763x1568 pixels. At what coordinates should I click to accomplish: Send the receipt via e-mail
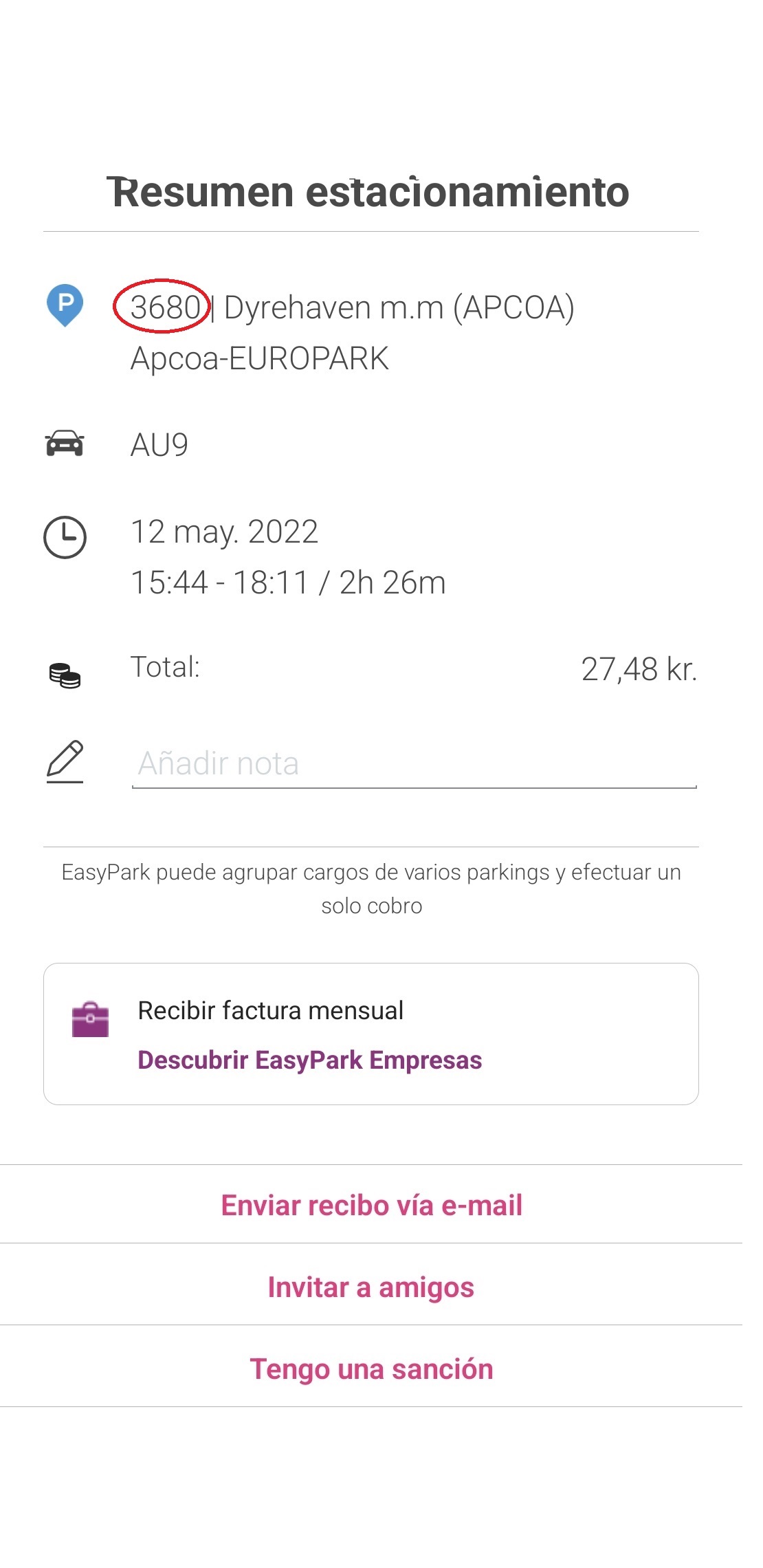coord(371,1205)
